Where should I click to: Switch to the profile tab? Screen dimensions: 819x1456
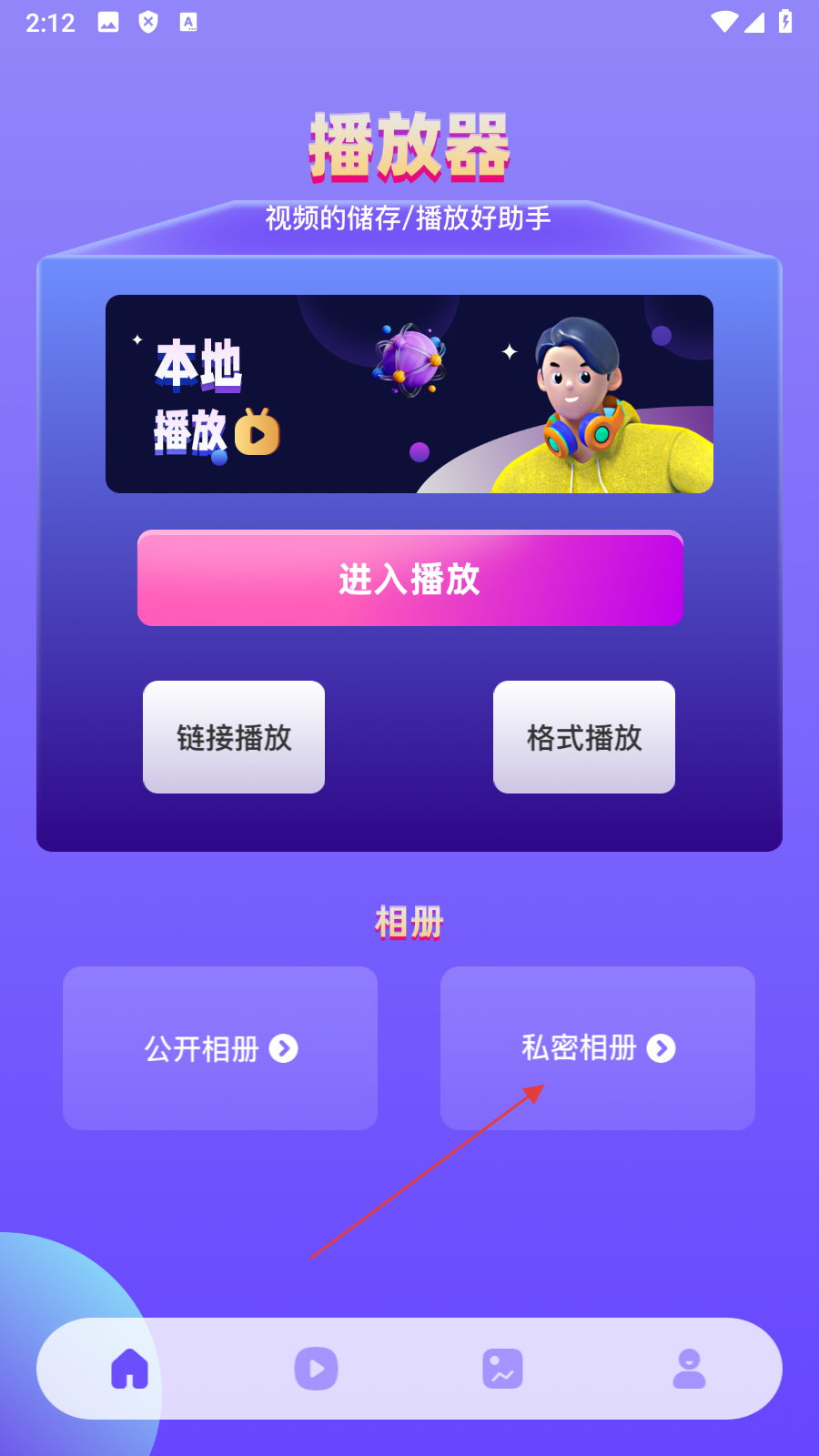[x=689, y=1369]
